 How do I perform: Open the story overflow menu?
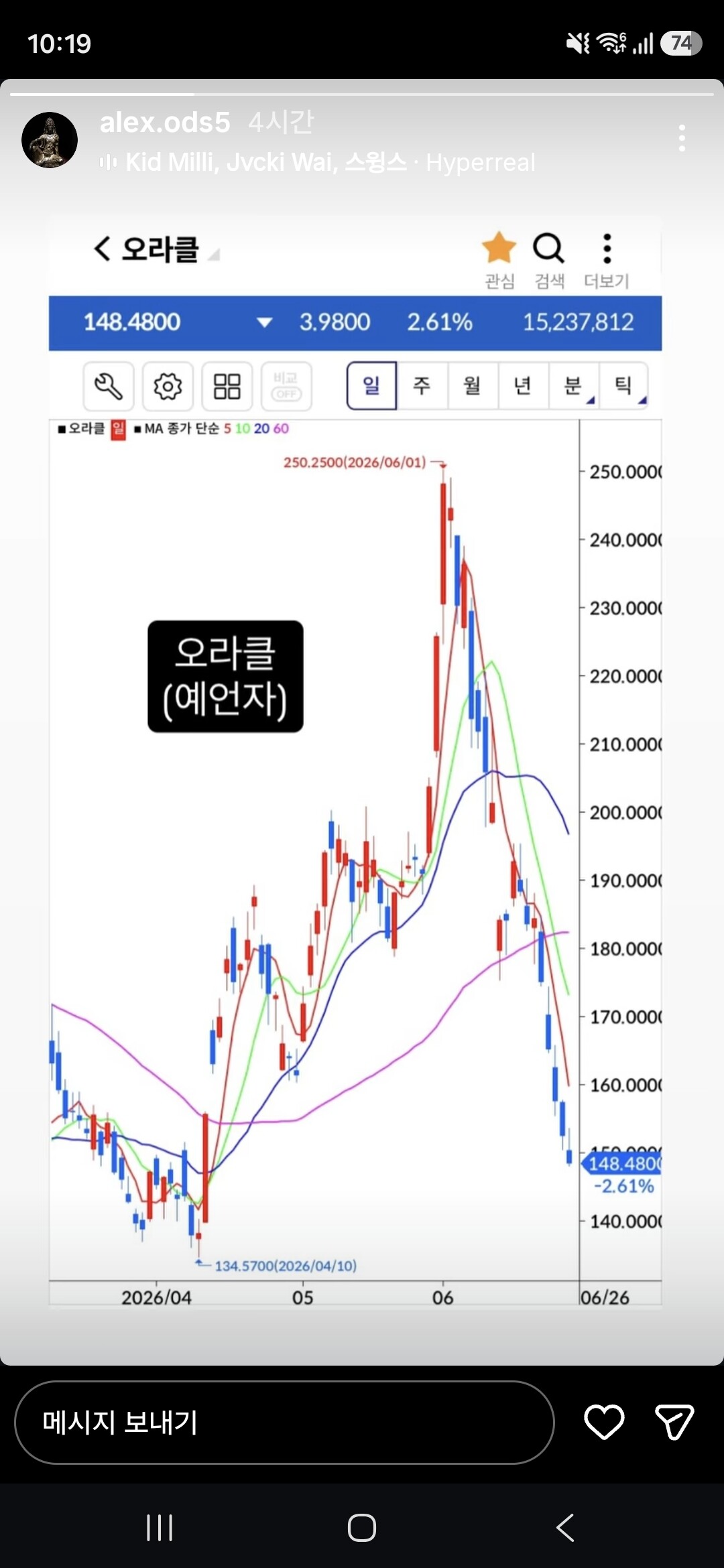point(682,138)
